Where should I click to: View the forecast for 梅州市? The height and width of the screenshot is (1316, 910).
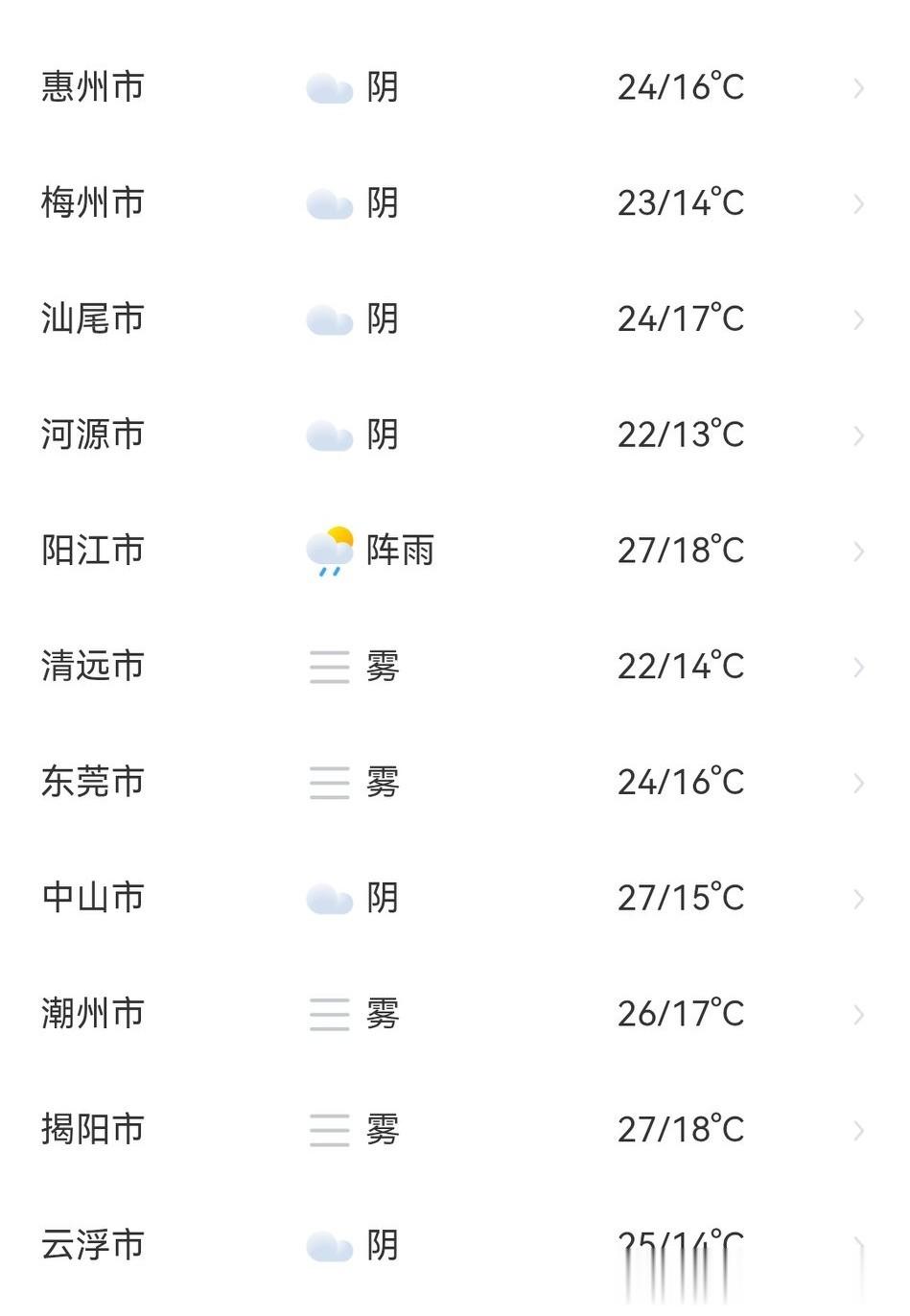coord(455,203)
